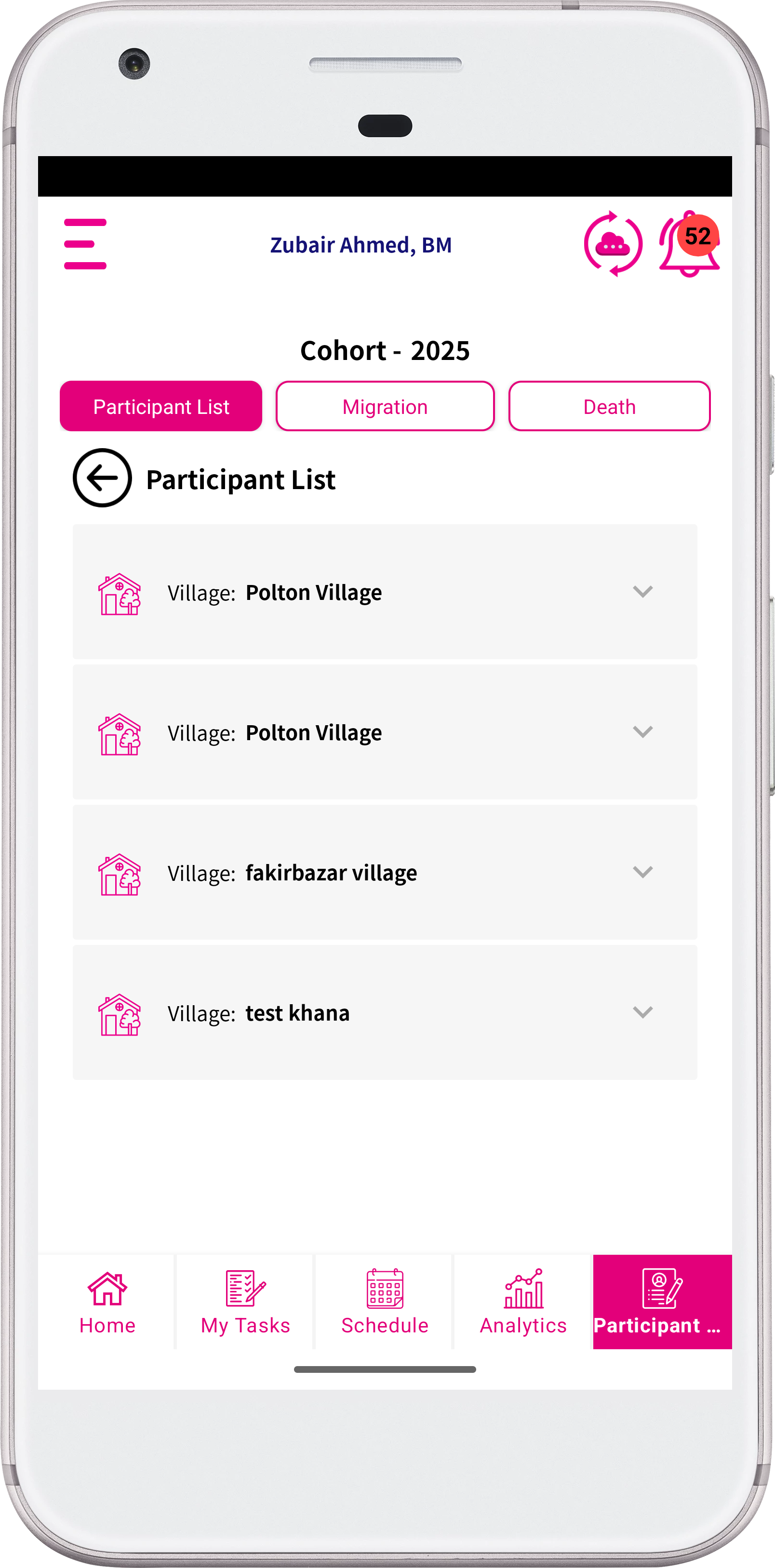Tap the cloud sync icon
This screenshot has height=1568, width=775.
613,244
